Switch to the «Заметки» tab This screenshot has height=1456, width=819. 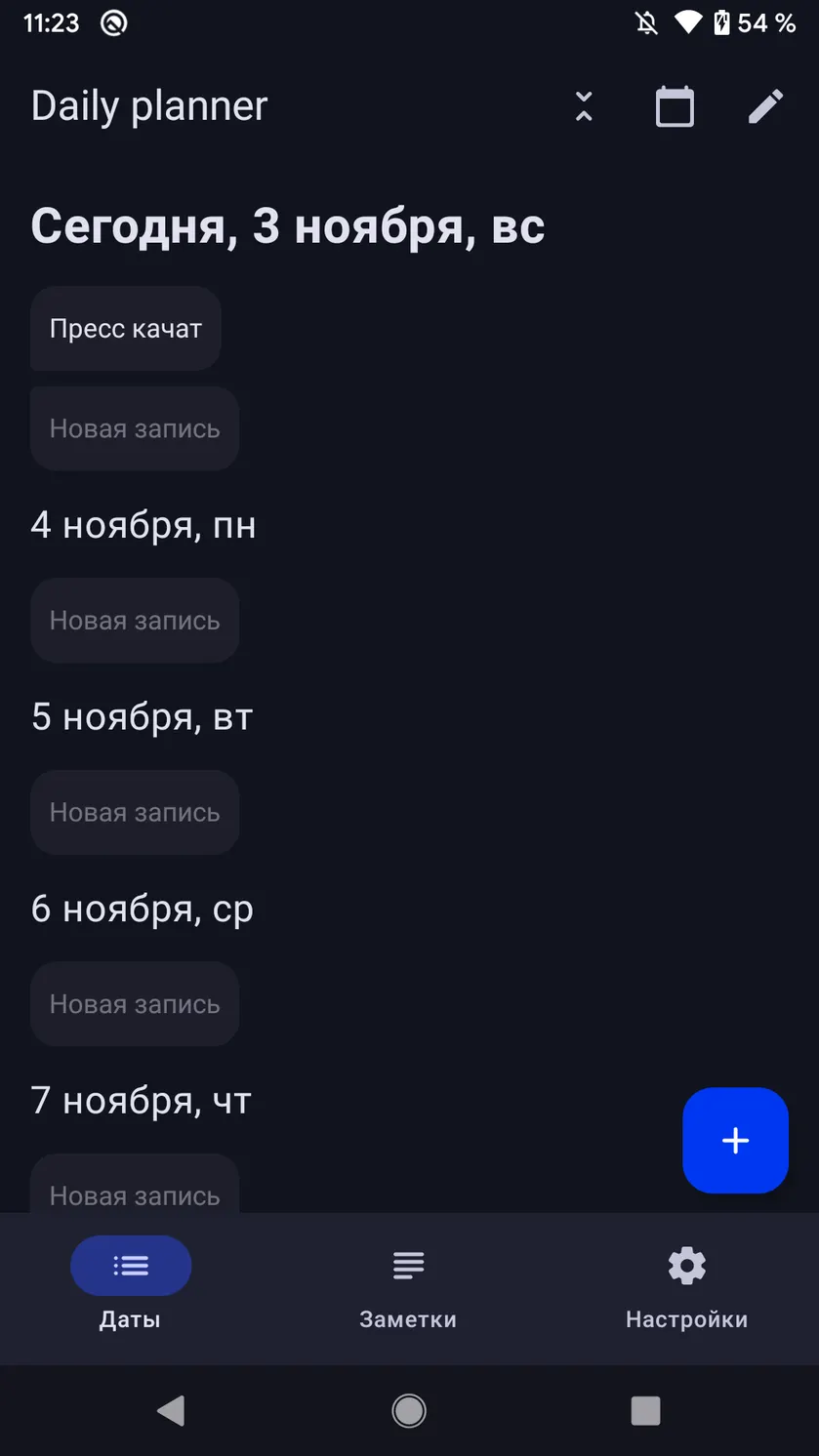pos(408,1288)
